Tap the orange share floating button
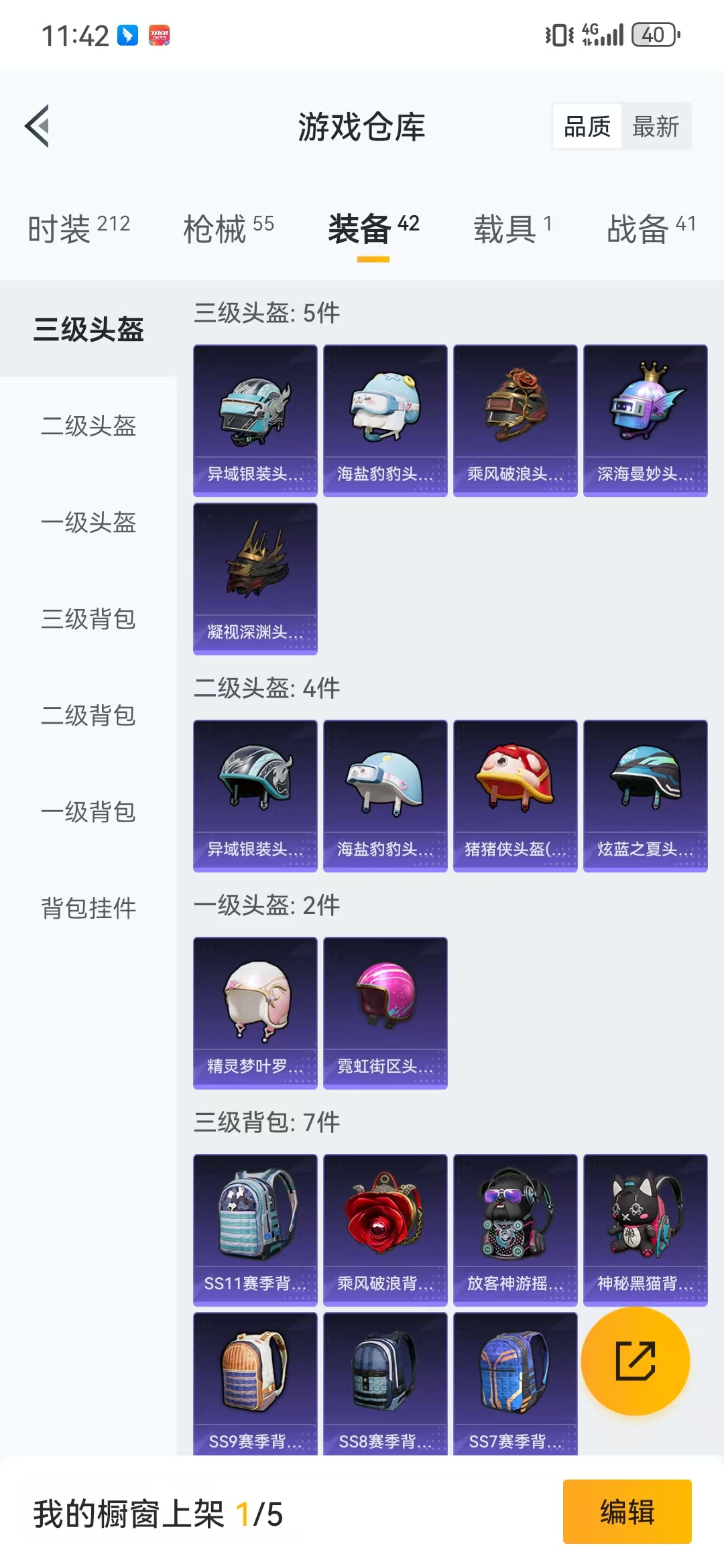This screenshot has width=724, height=1568. (x=635, y=1361)
